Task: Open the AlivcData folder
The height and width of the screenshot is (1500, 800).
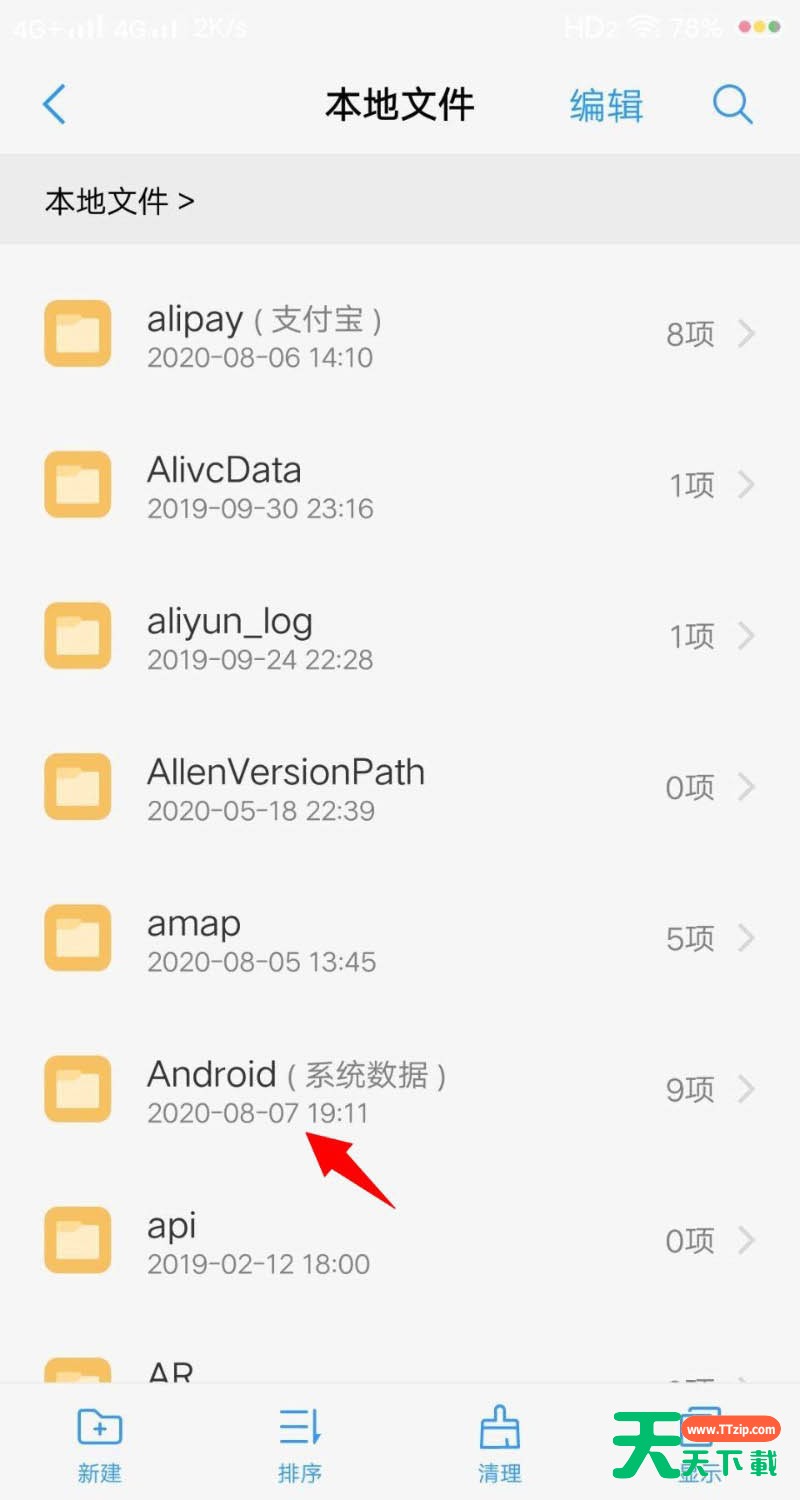Action: 400,485
